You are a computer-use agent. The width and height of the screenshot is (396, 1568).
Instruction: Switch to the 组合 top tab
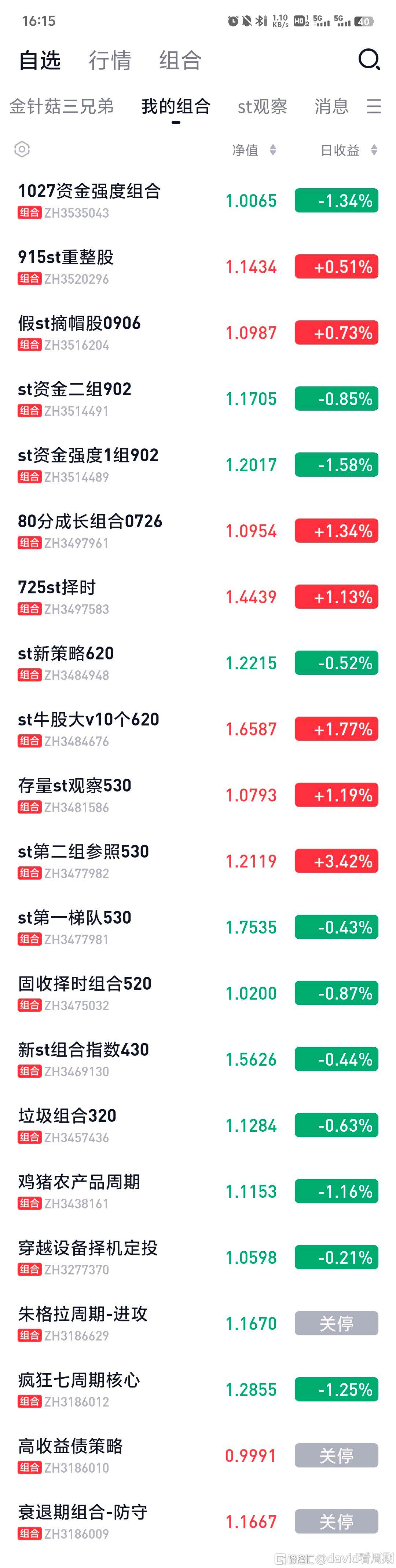click(180, 60)
